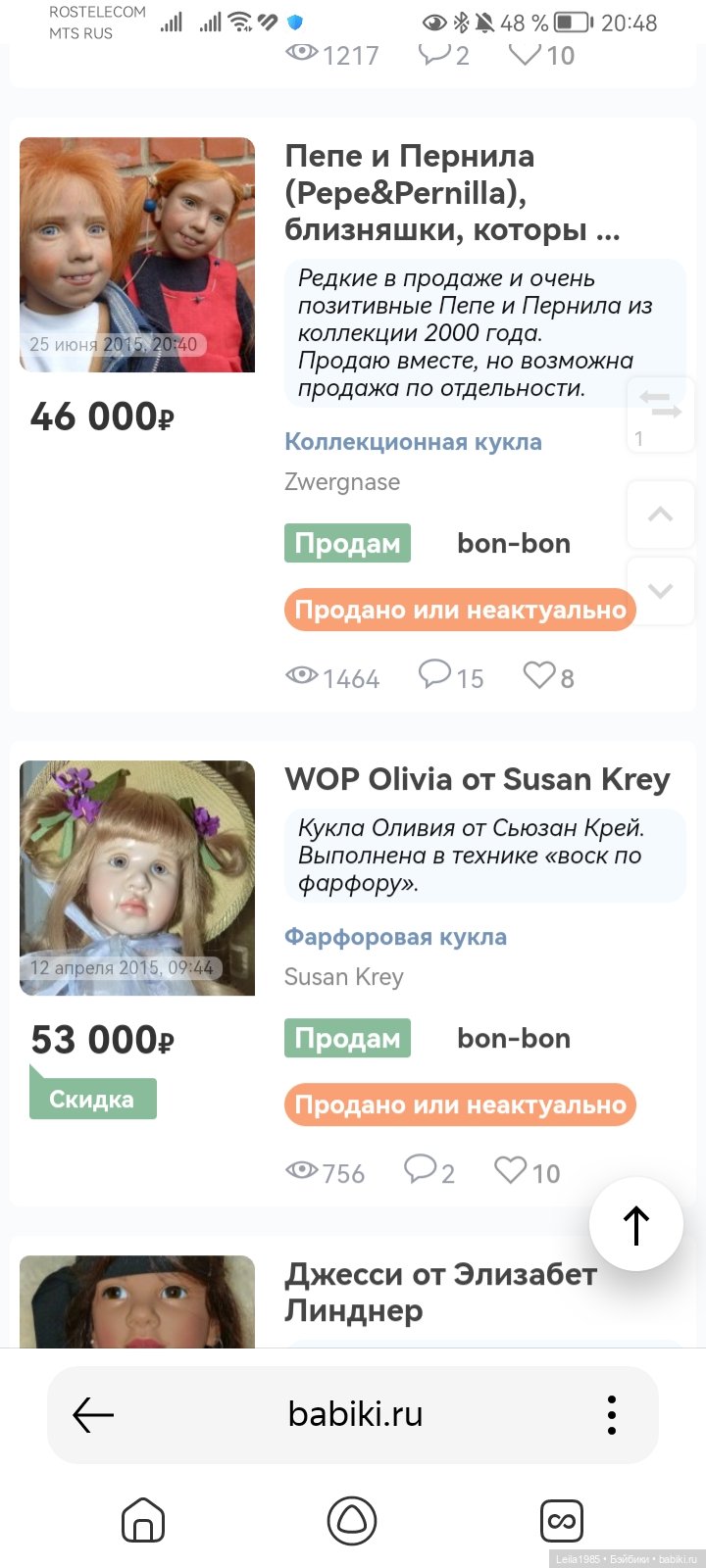Like the Pepe&Pernilla listing
This screenshot has width=706, height=1568.
(540, 676)
